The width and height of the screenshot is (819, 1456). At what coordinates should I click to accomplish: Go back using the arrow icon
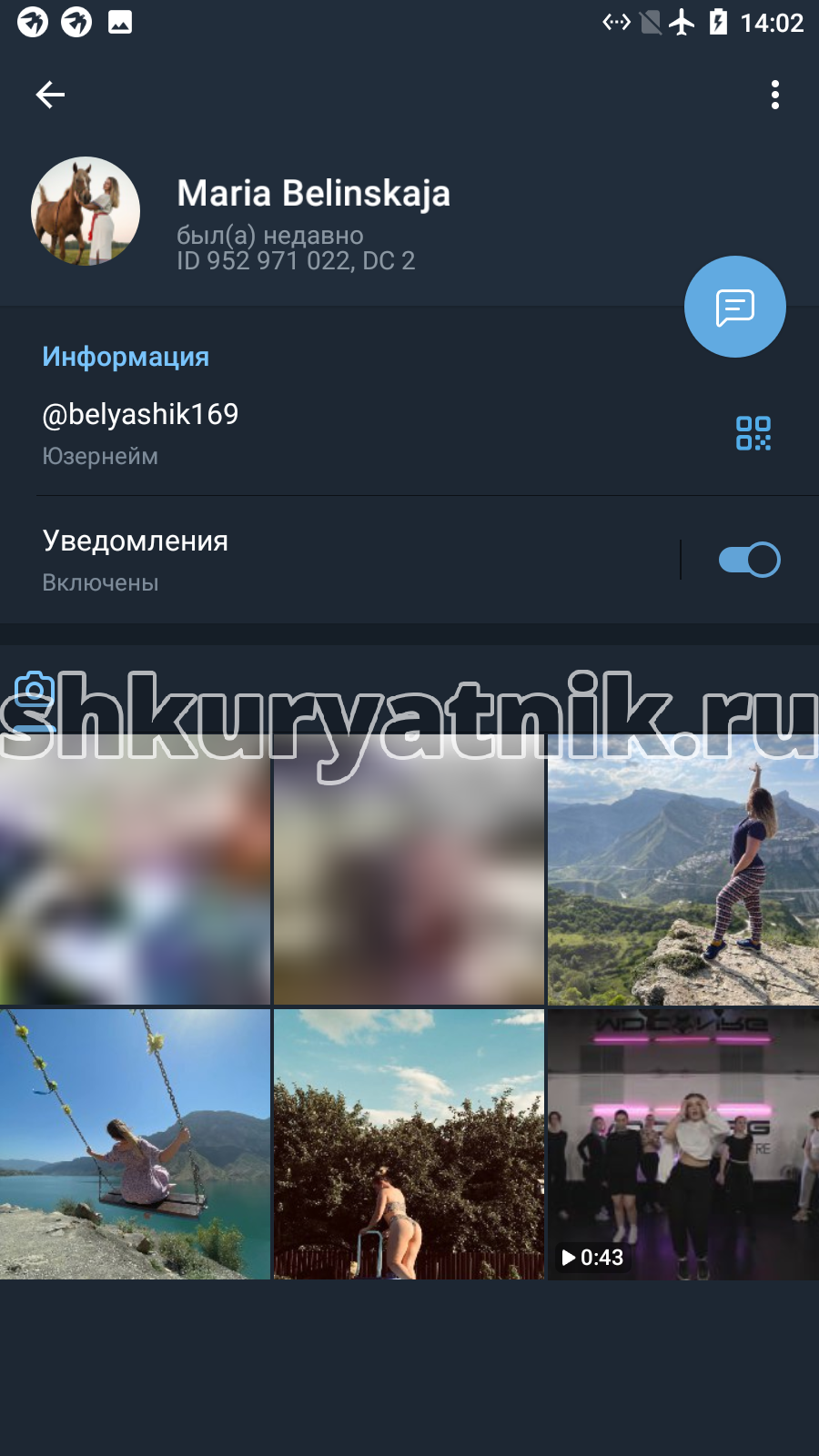(50, 95)
